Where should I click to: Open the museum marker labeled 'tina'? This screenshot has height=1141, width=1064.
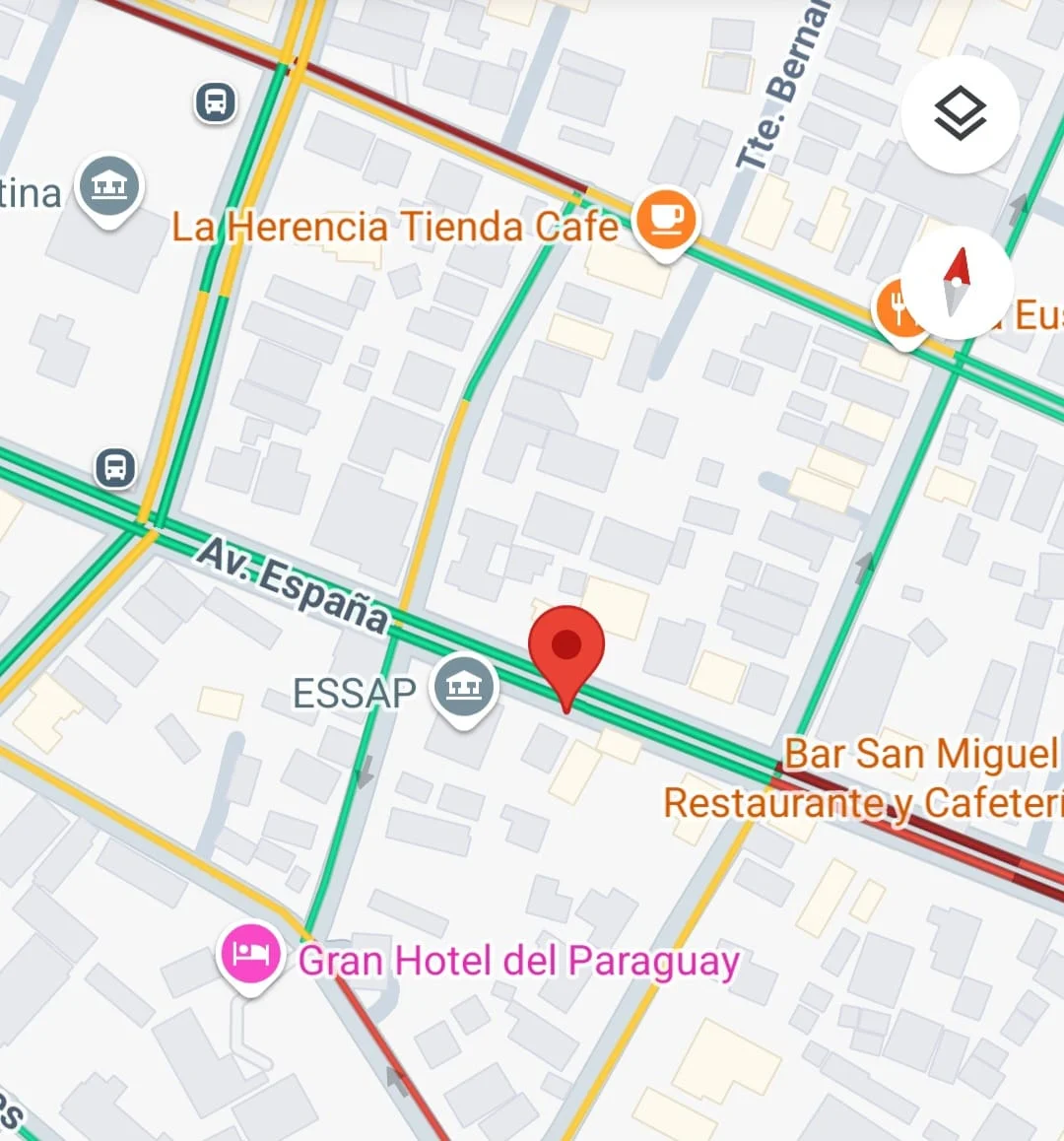coord(109,185)
